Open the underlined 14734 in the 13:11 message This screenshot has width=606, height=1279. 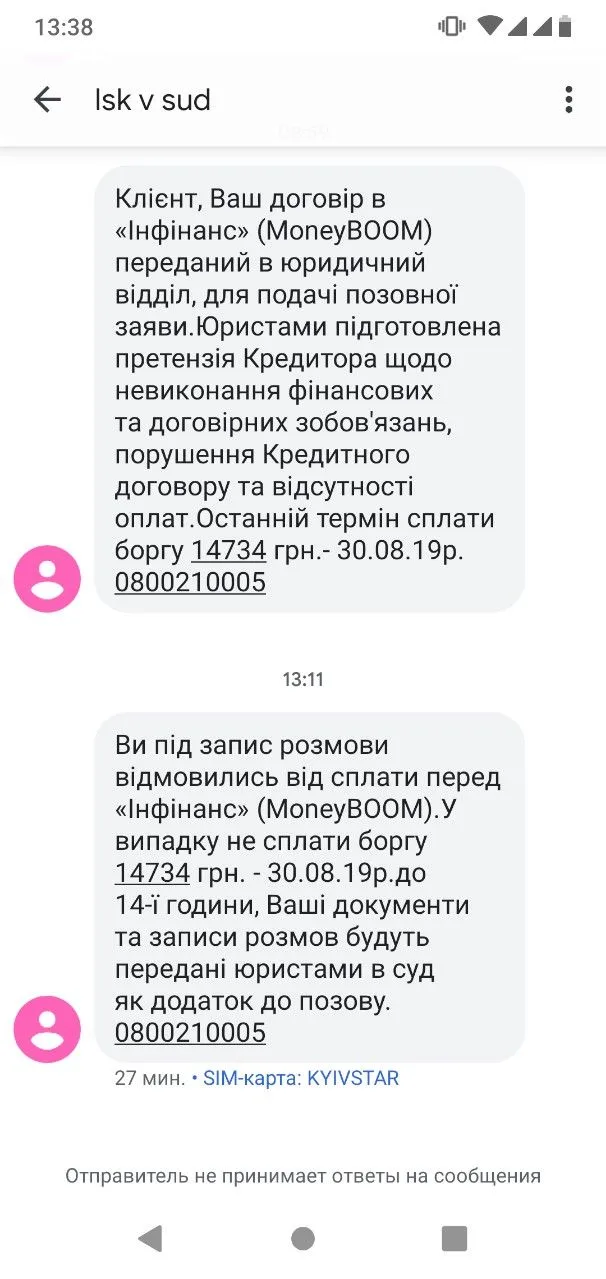pyautogui.click(x=152, y=873)
